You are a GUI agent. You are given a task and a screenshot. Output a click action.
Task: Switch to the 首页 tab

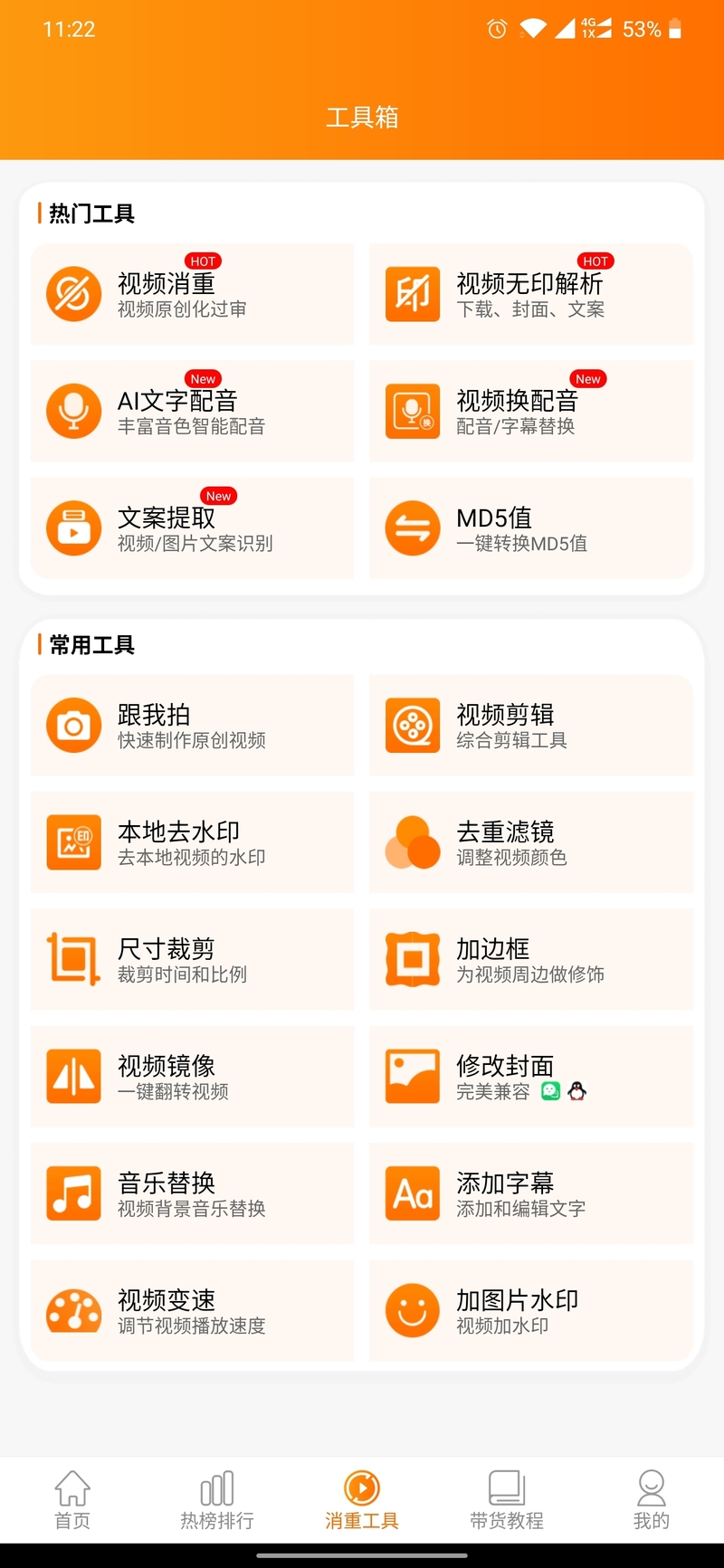pos(72,1500)
